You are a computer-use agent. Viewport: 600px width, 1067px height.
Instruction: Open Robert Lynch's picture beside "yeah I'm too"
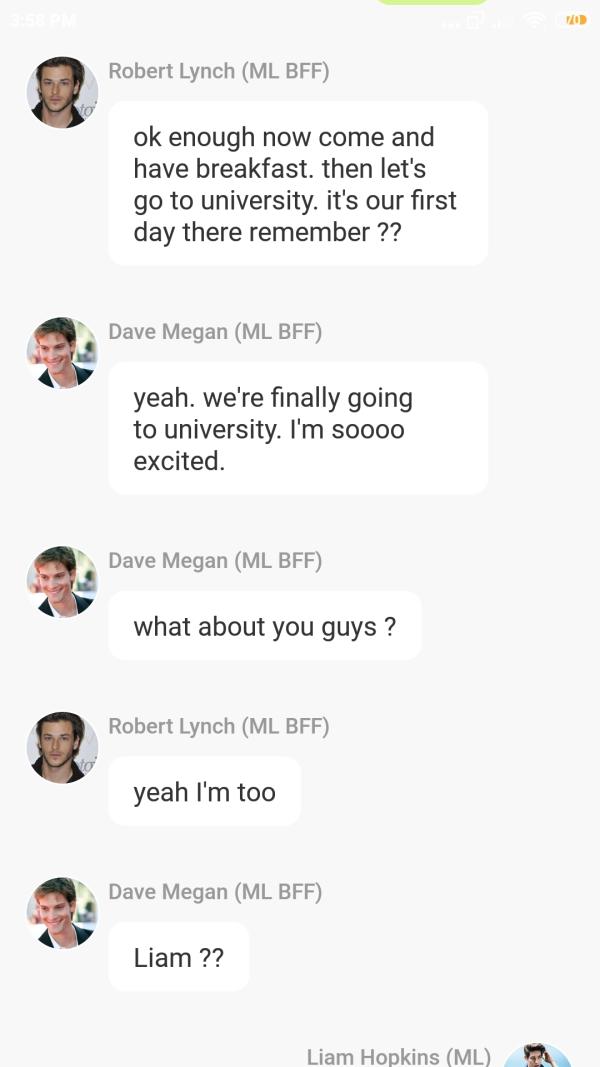point(62,748)
